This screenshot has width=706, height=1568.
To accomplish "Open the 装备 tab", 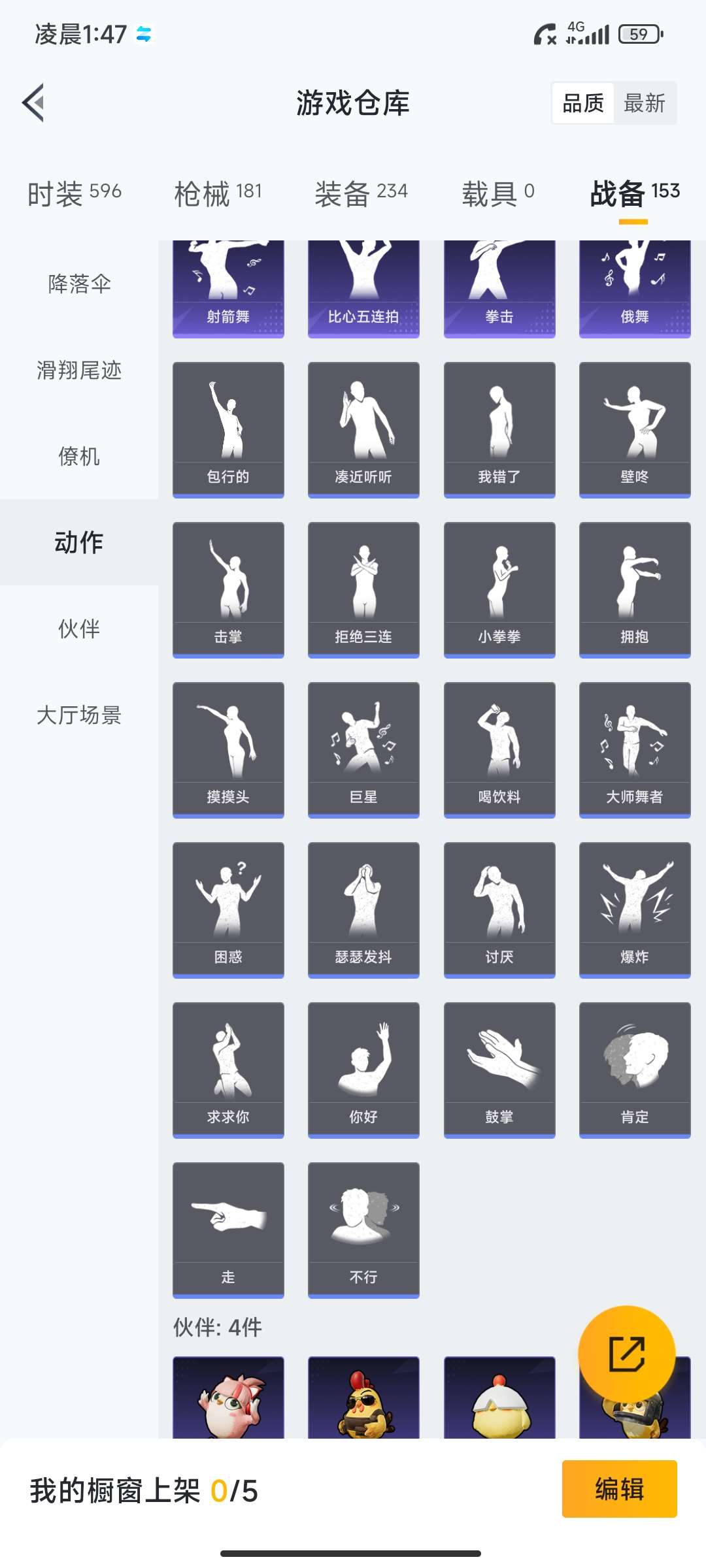I will coord(361,193).
